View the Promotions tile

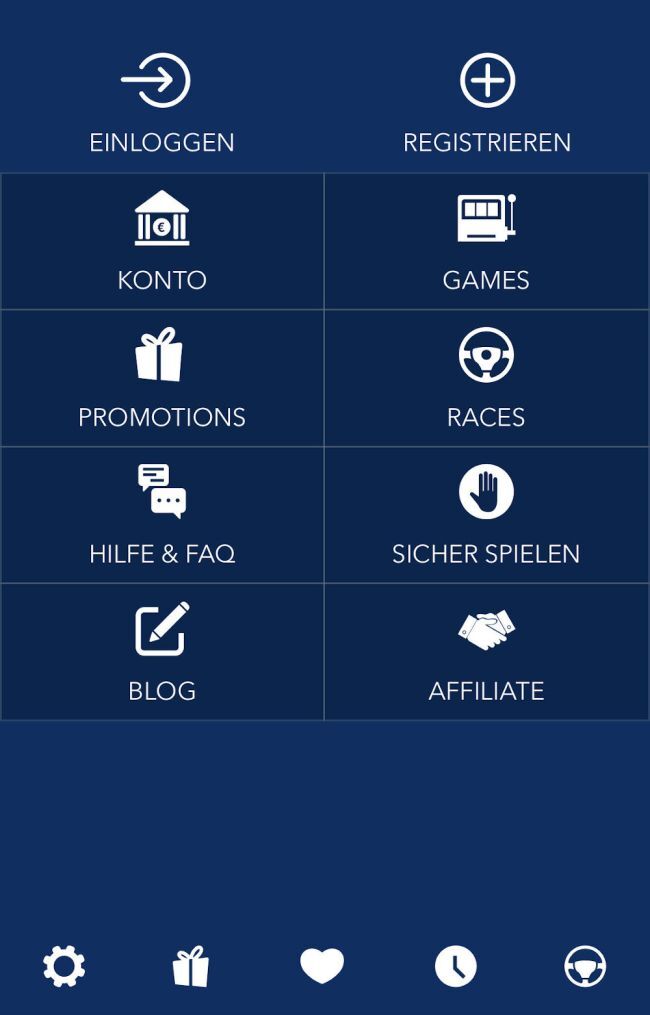tap(162, 378)
